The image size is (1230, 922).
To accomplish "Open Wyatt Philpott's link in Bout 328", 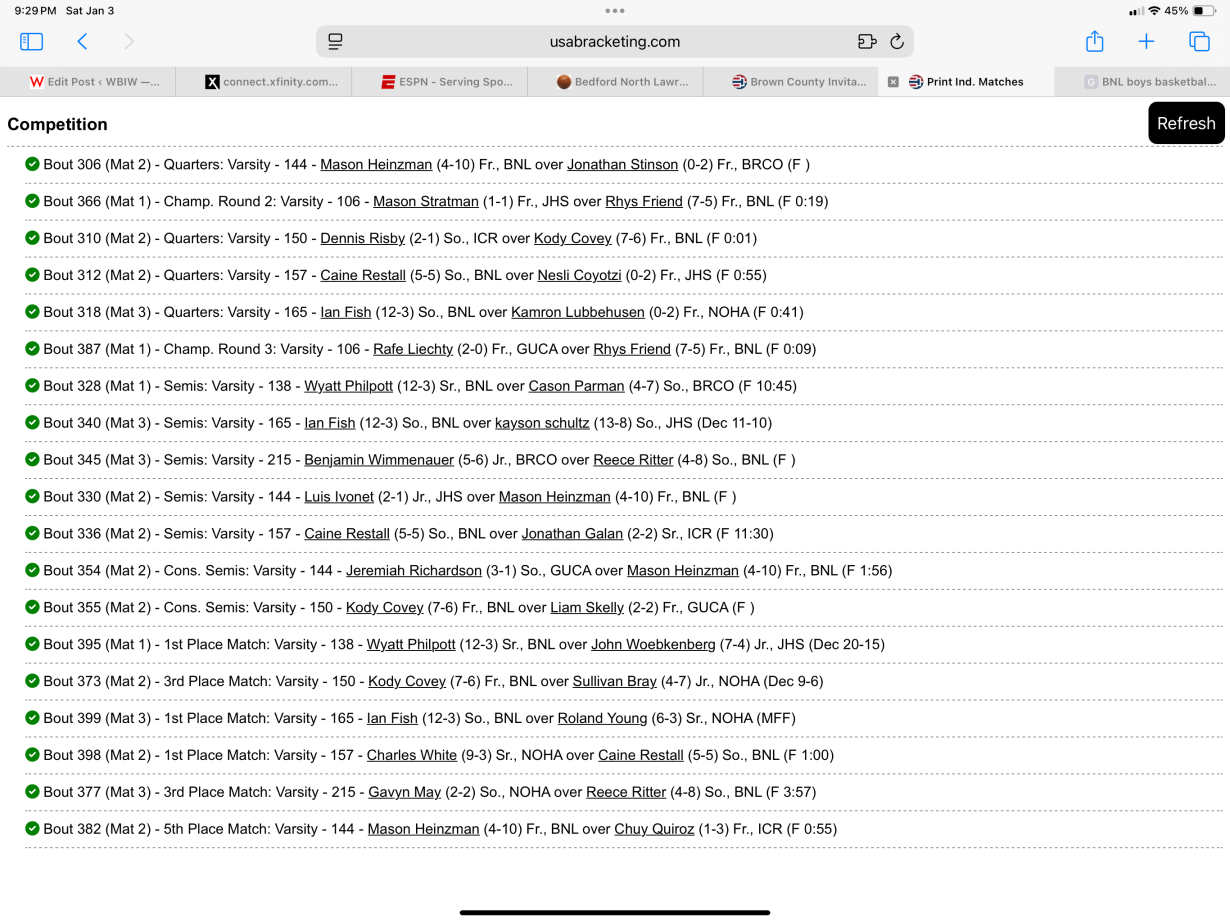I will pos(348,386).
